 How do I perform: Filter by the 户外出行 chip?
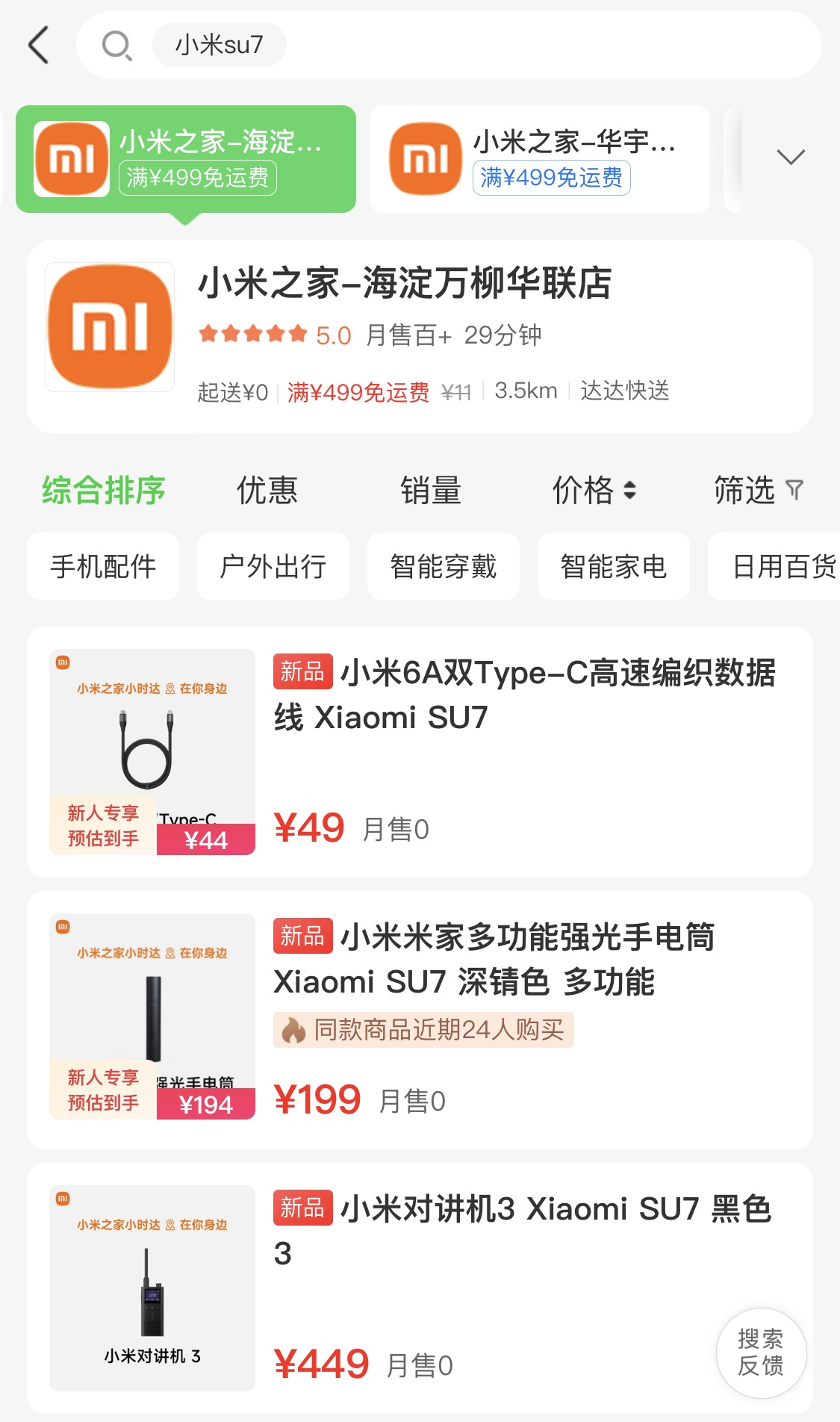coord(273,566)
